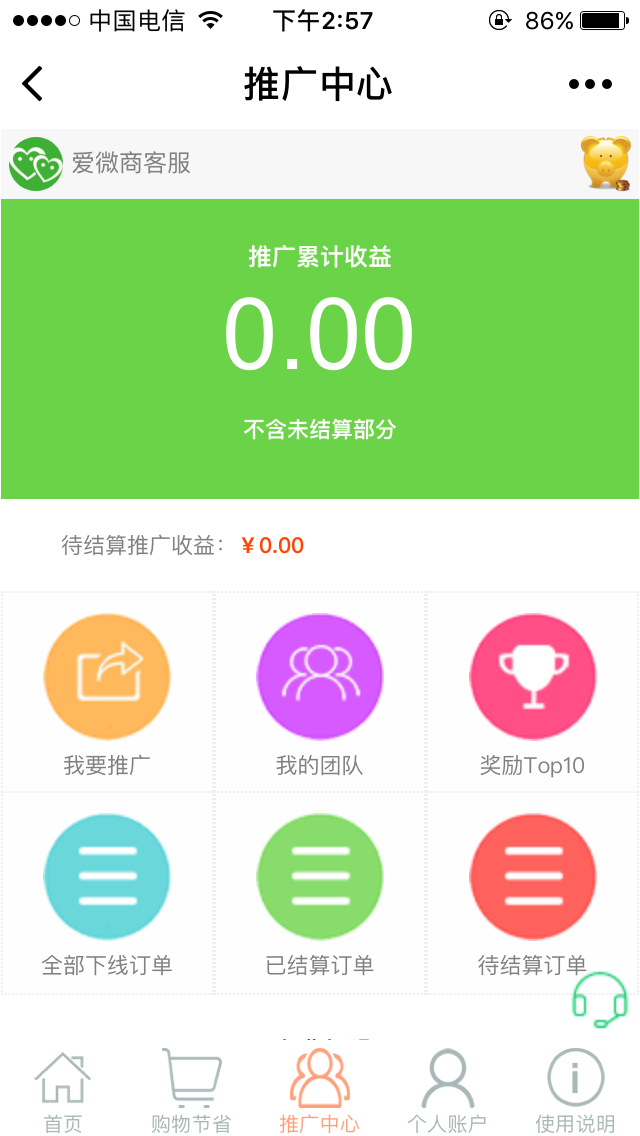Tap the golden piggy bank icon
Screen dimensions: 640x1136
pos(606,163)
